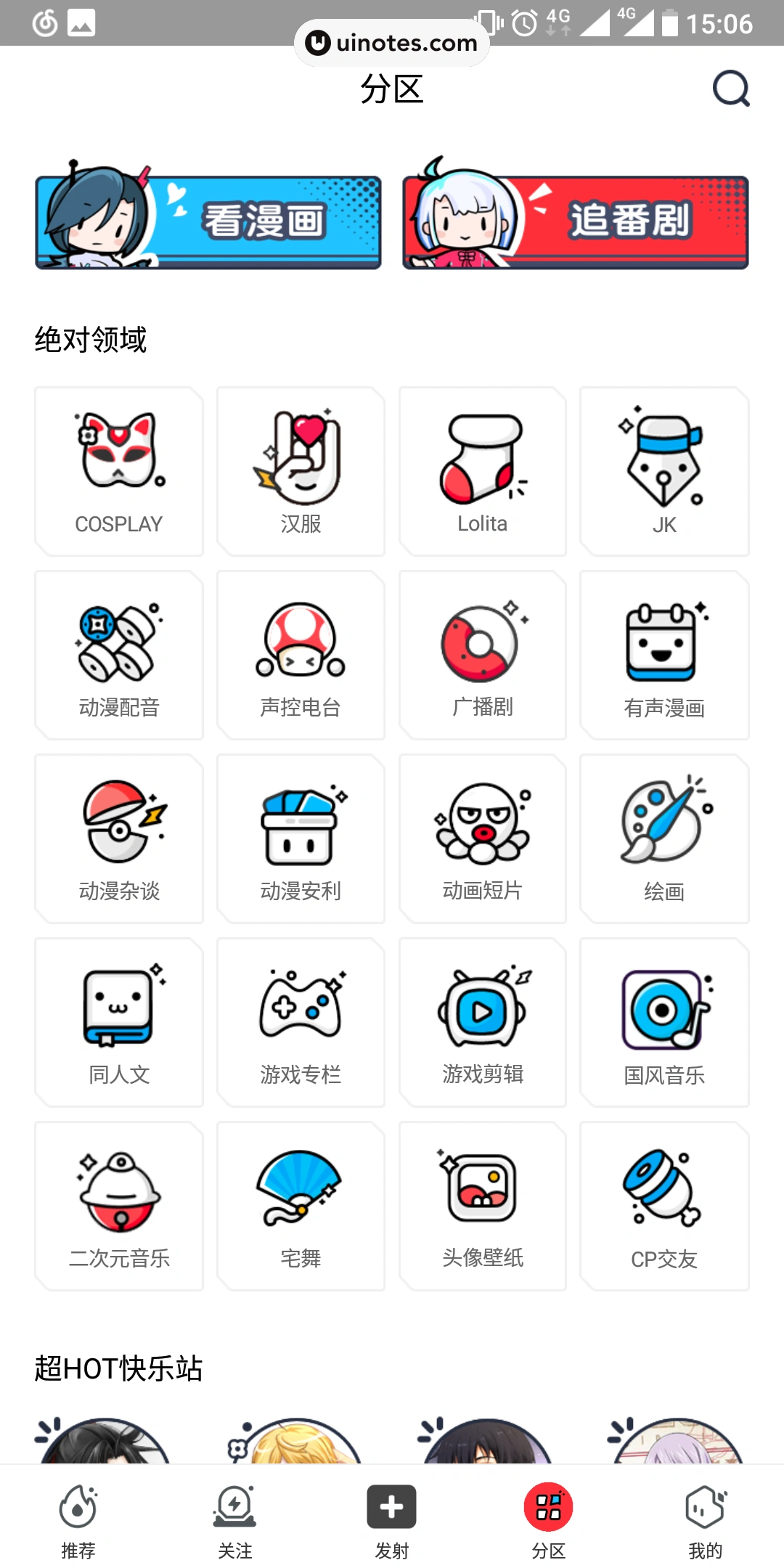The image size is (784, 1568).
Task: Choose the 动漫配音 category
Action: click(119, 656)
